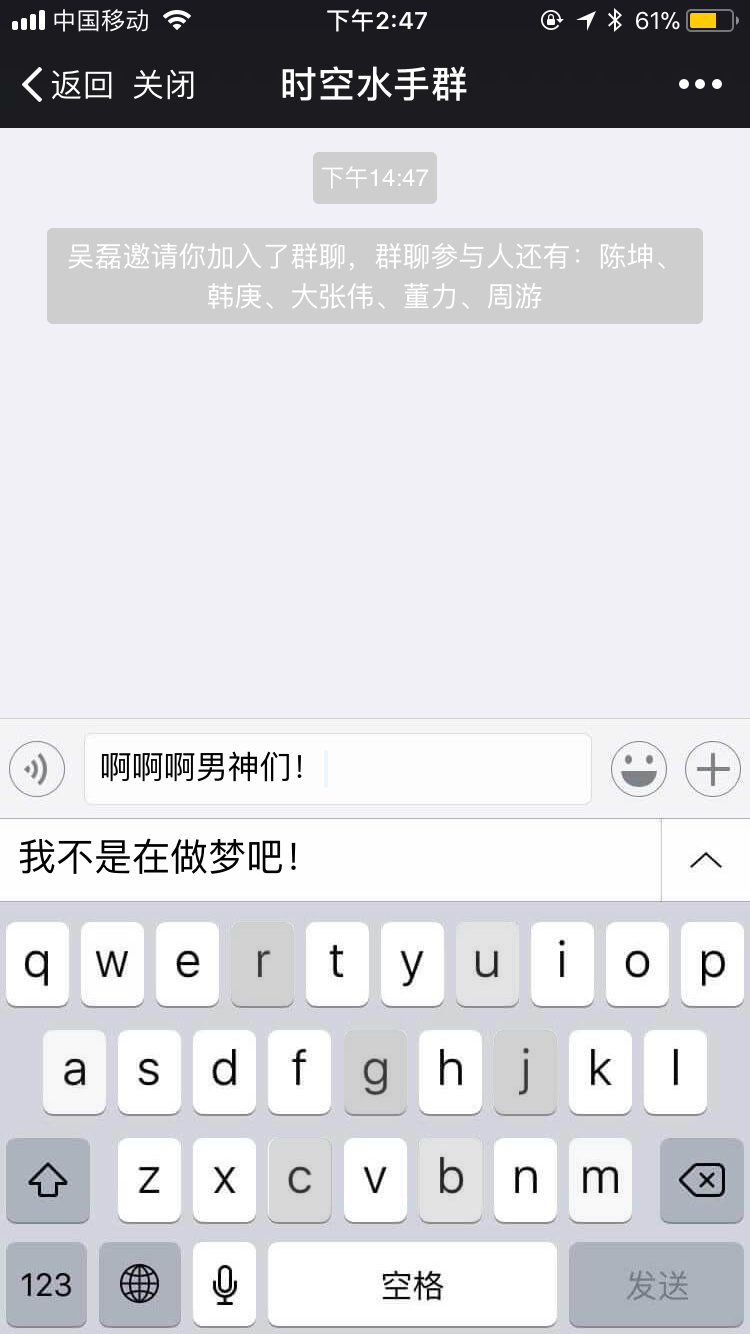Select suggestion 我不是在做梦吧!
Viewport: 750px width, 1334px height.
click(160, 859)
